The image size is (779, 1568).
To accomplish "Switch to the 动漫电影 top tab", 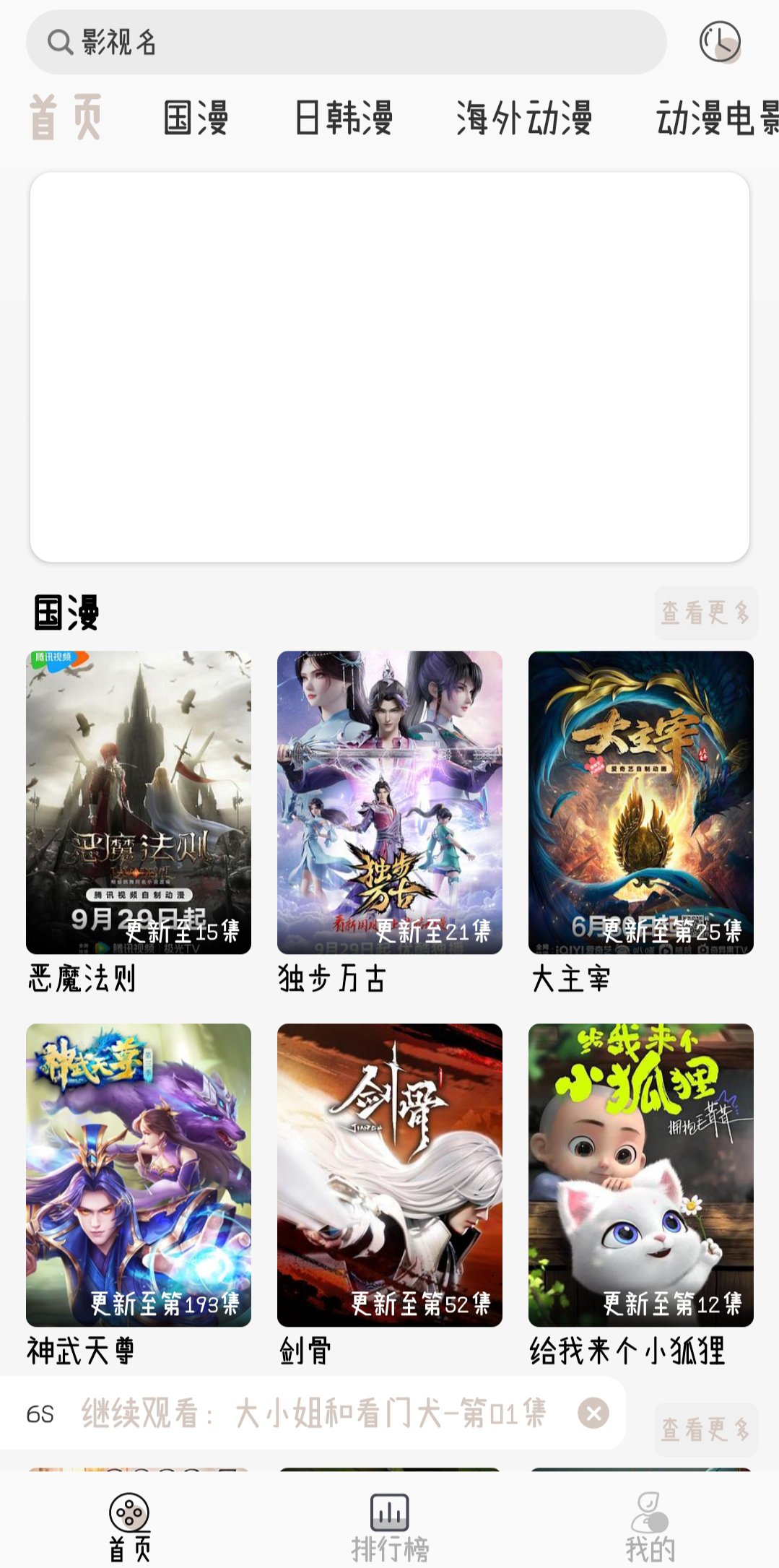I will coord(716,118).
